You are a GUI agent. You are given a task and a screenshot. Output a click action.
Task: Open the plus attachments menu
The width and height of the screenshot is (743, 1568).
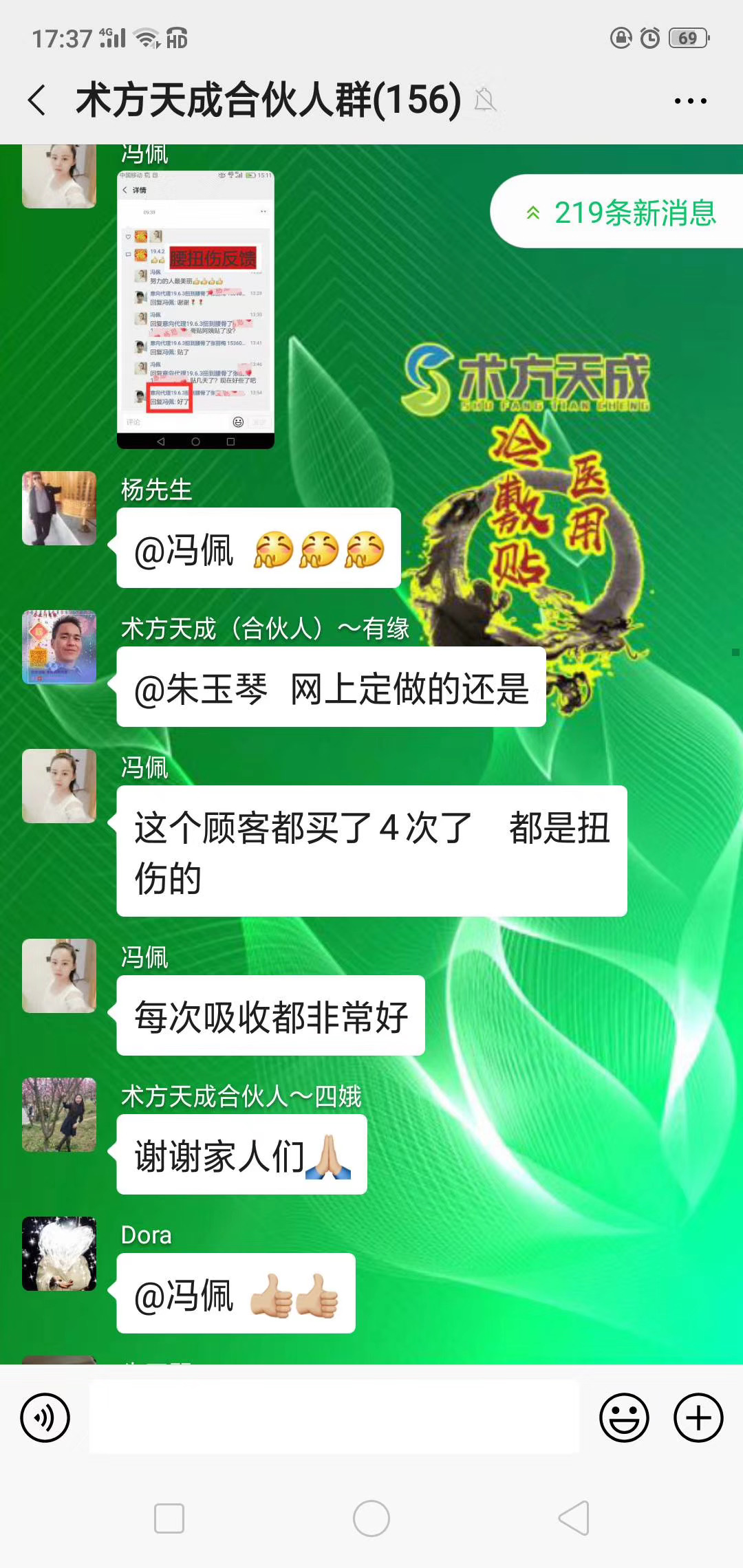698,1417
